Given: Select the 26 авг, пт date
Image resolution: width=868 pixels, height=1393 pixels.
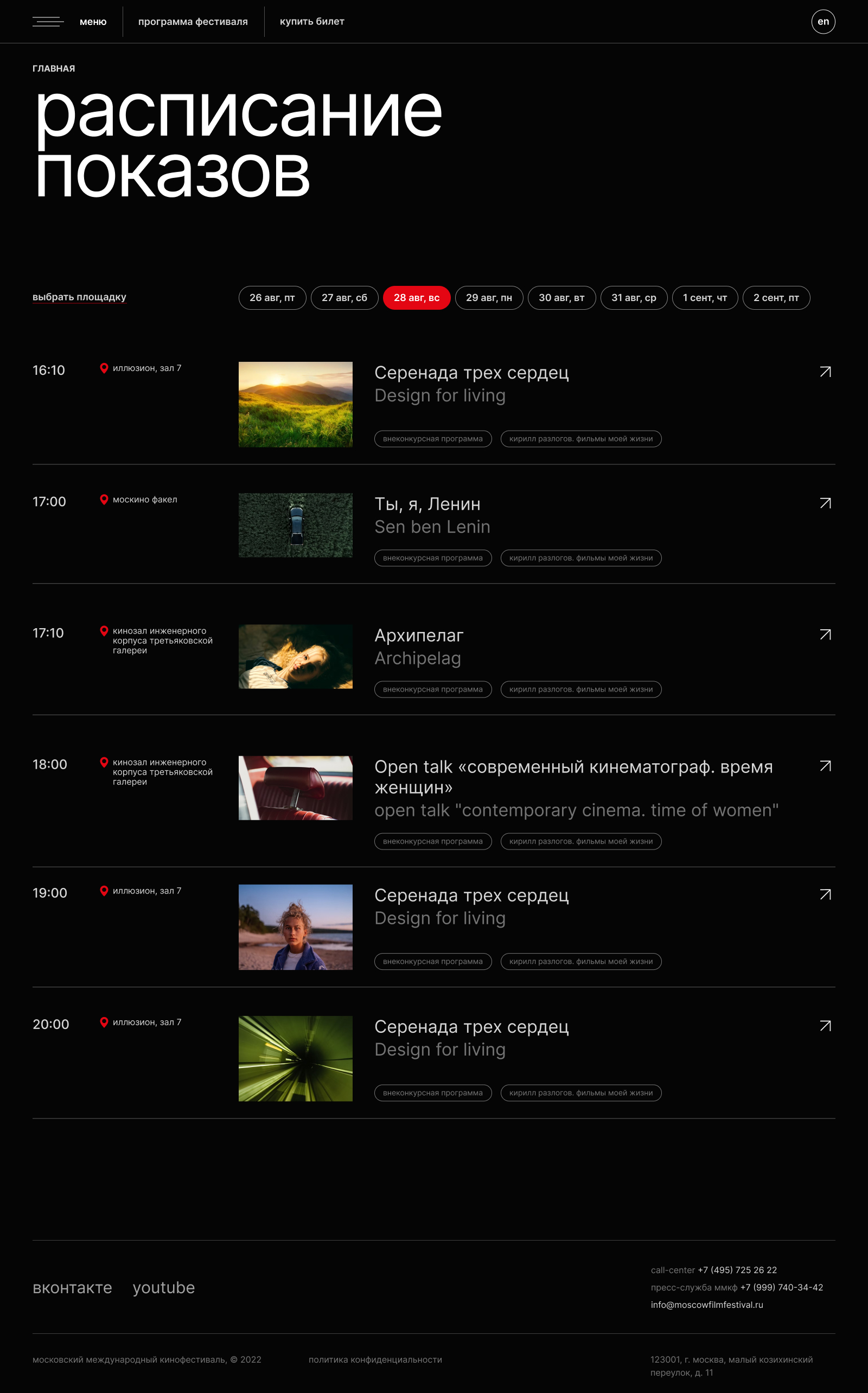Looking at the screenshot, I should pos(272,298).
